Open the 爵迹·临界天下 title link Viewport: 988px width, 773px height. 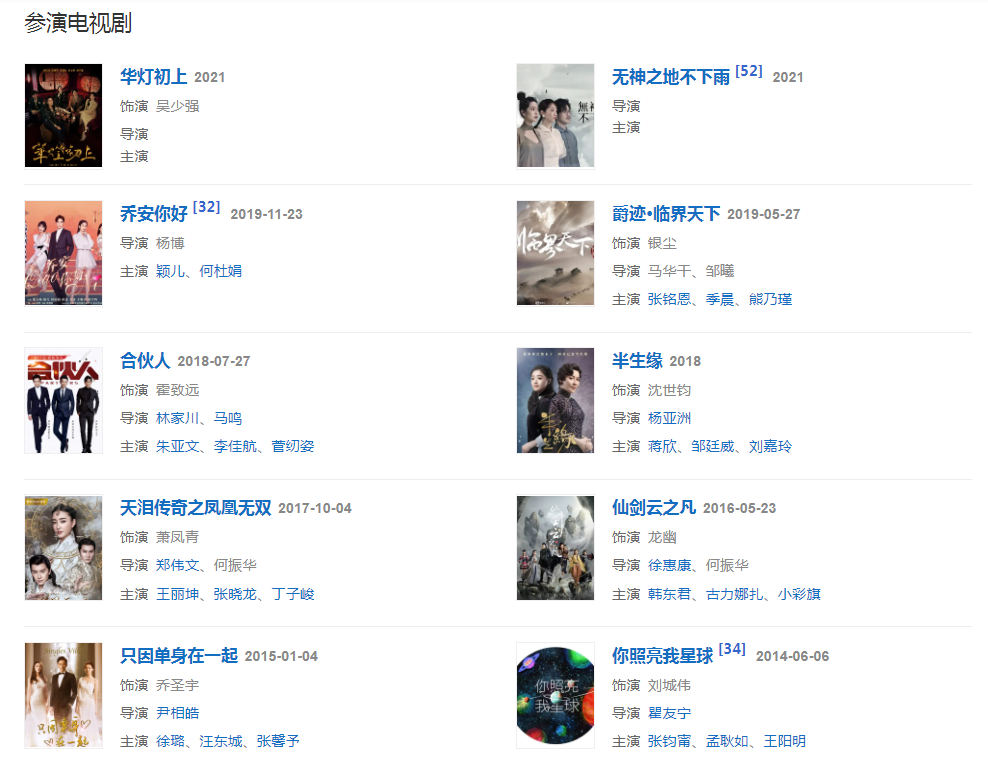coord(666,214)
